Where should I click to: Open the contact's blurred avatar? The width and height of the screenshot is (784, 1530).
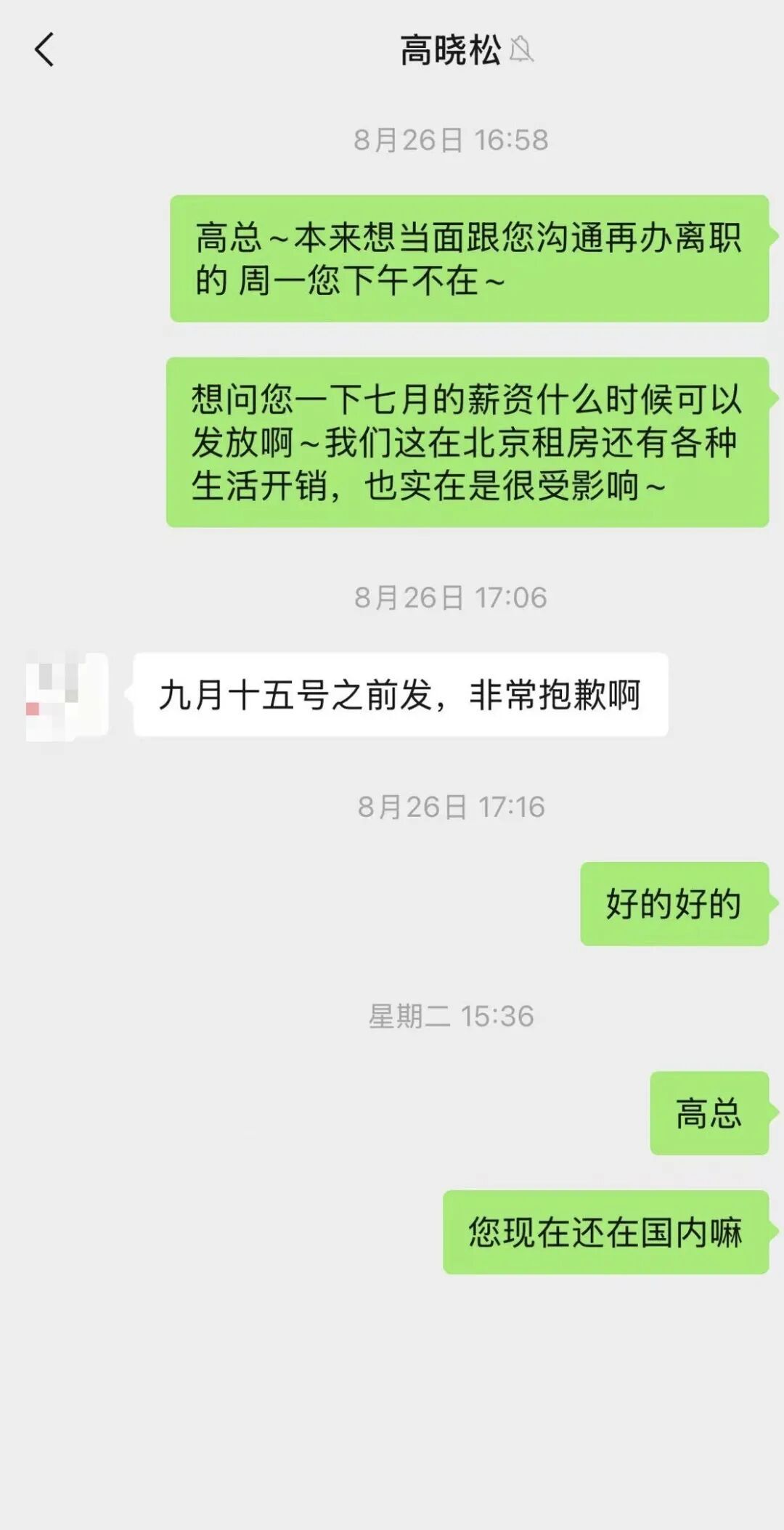[67, 696]
